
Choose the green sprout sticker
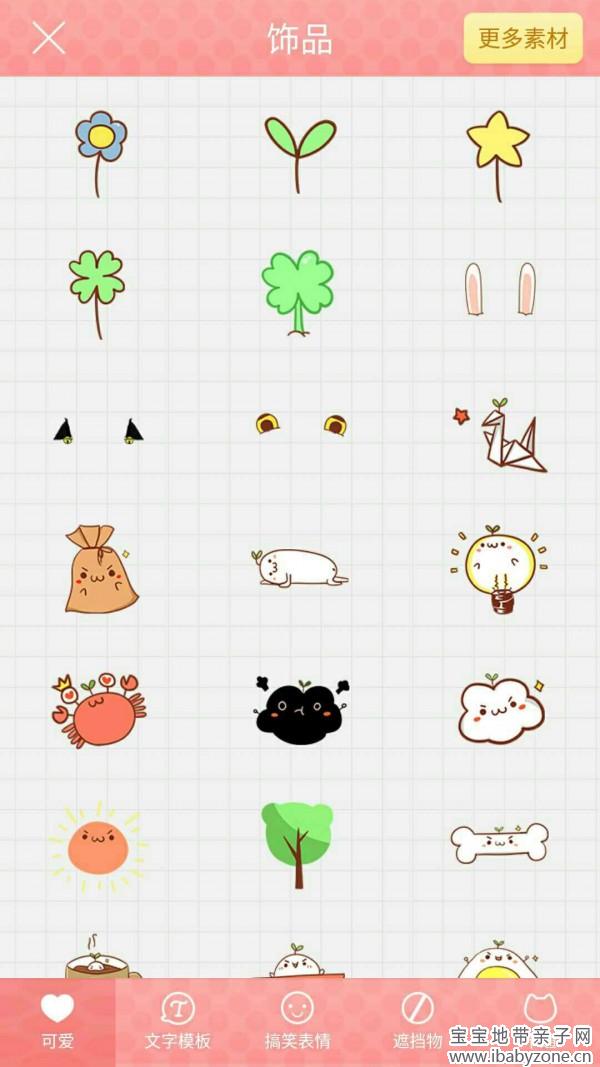pos(298,152)
